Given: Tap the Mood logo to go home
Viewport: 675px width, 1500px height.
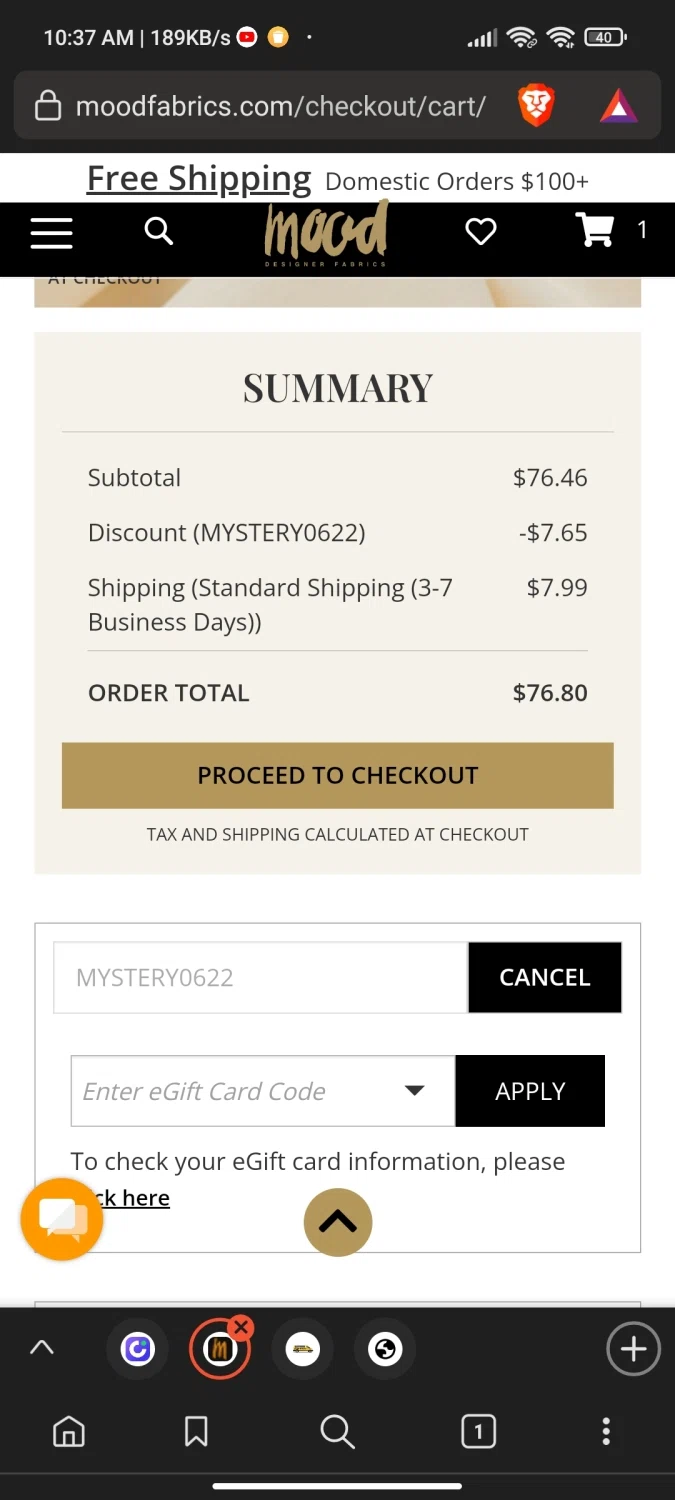Looking at the screenshot, I should point(326,234).
